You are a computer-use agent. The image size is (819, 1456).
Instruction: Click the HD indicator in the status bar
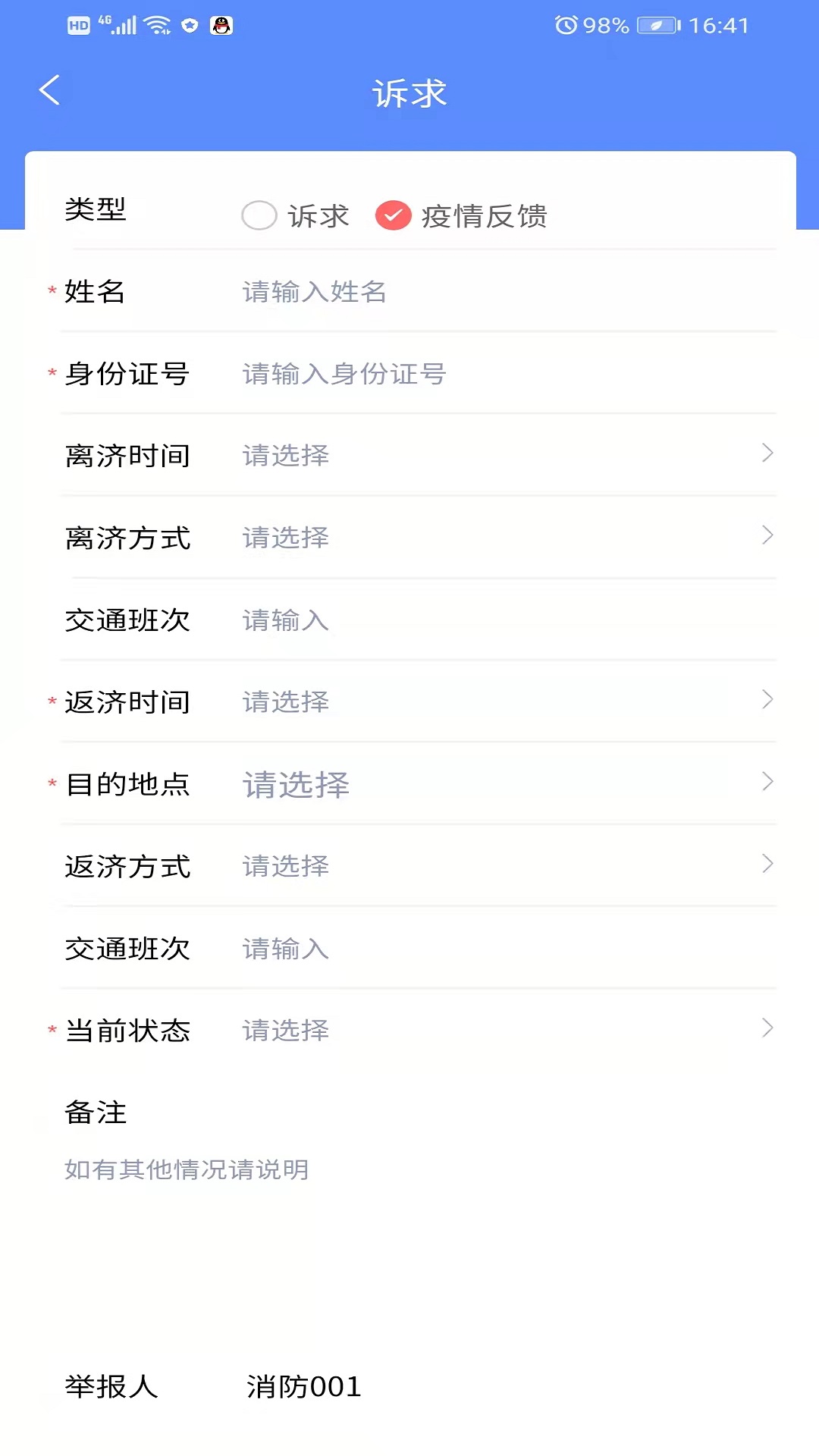(x=78, y=25)
